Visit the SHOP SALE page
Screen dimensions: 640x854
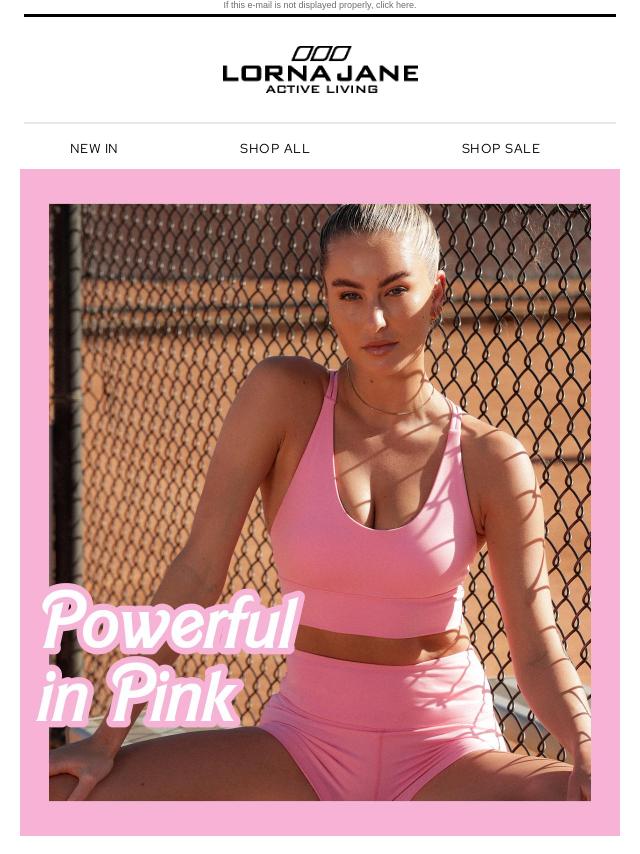click(500, 148)
